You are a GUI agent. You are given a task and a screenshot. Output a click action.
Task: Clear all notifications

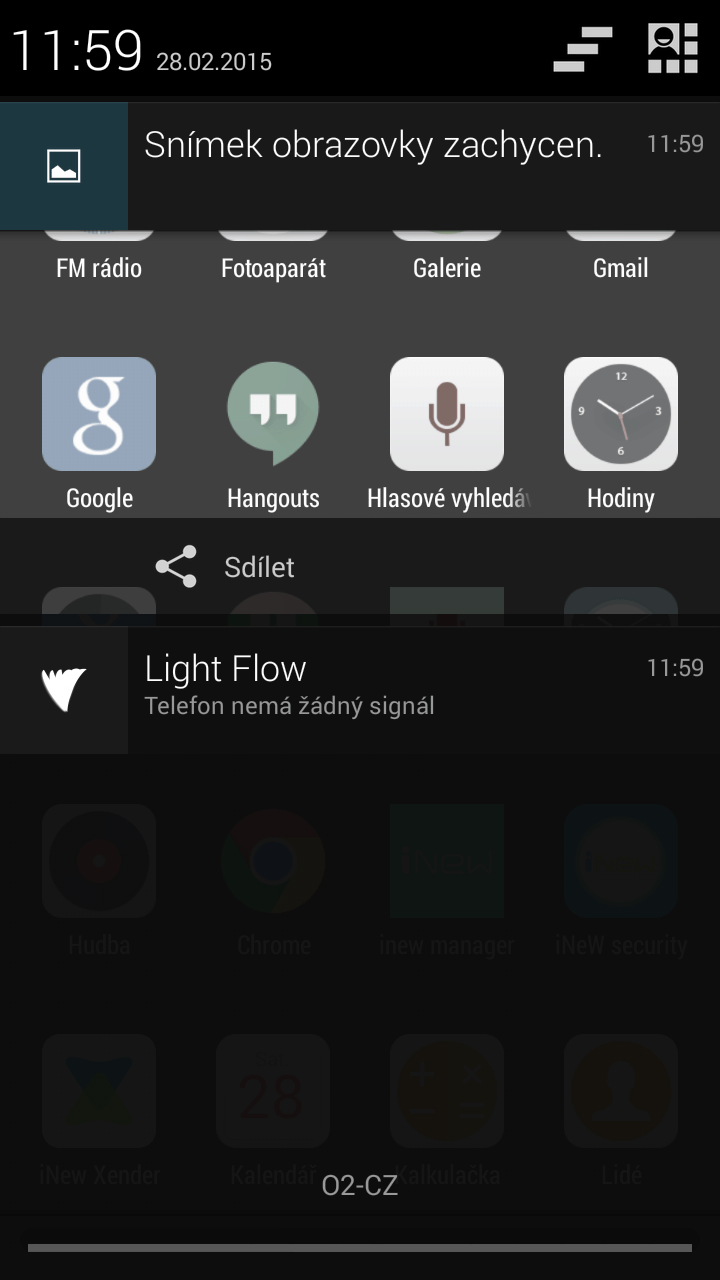point(583,49)
